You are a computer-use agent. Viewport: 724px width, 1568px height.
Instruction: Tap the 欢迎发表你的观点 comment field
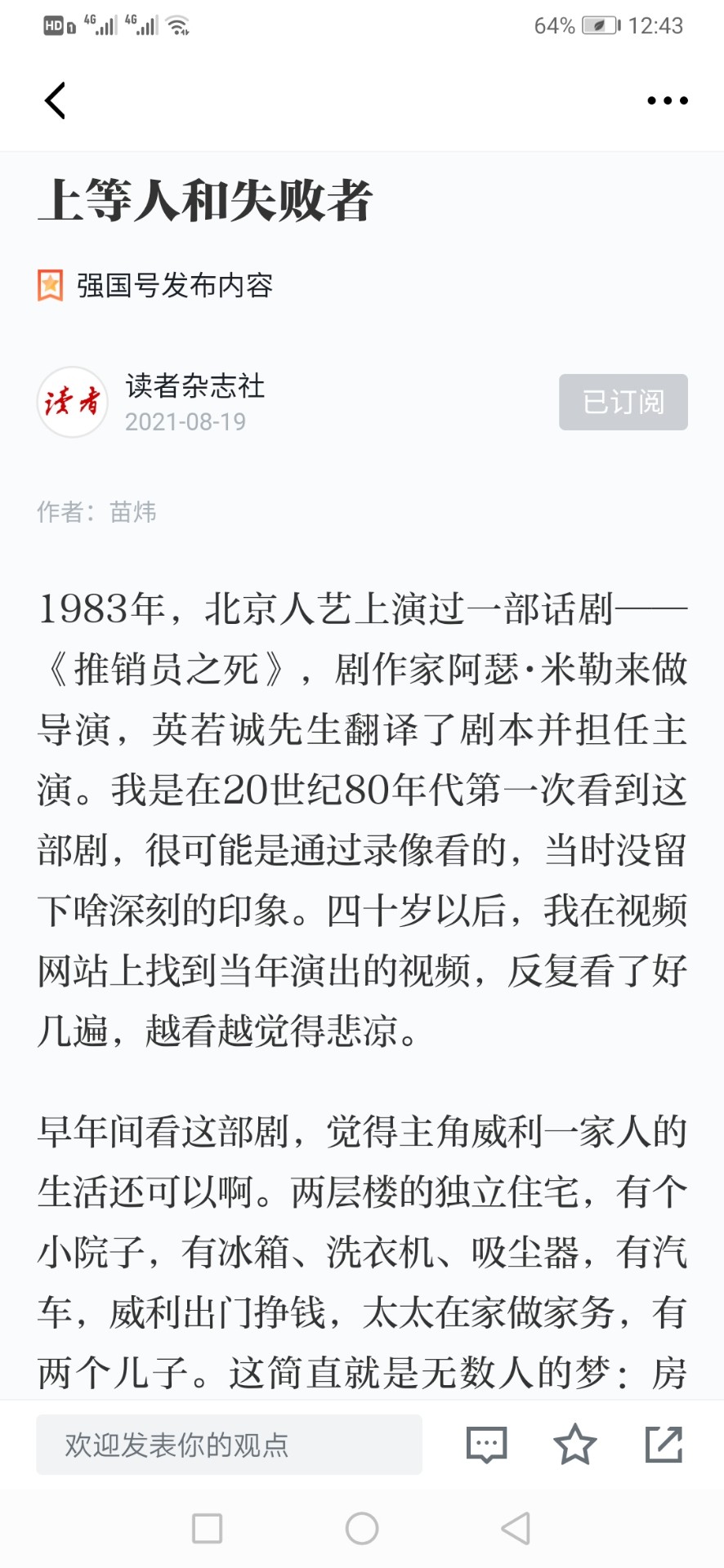(229, 1445)
